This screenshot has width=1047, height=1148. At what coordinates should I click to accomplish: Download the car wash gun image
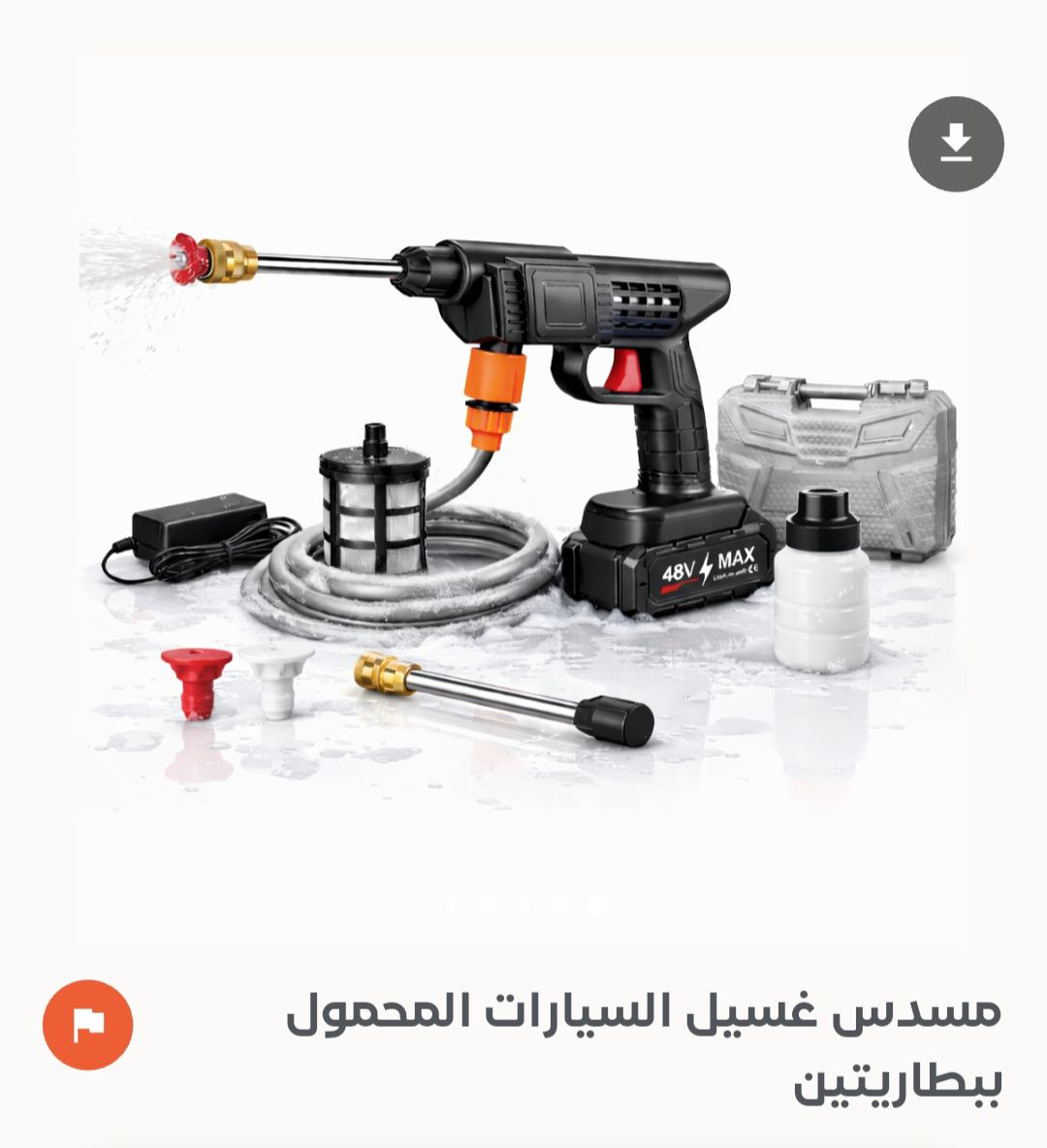956,143
